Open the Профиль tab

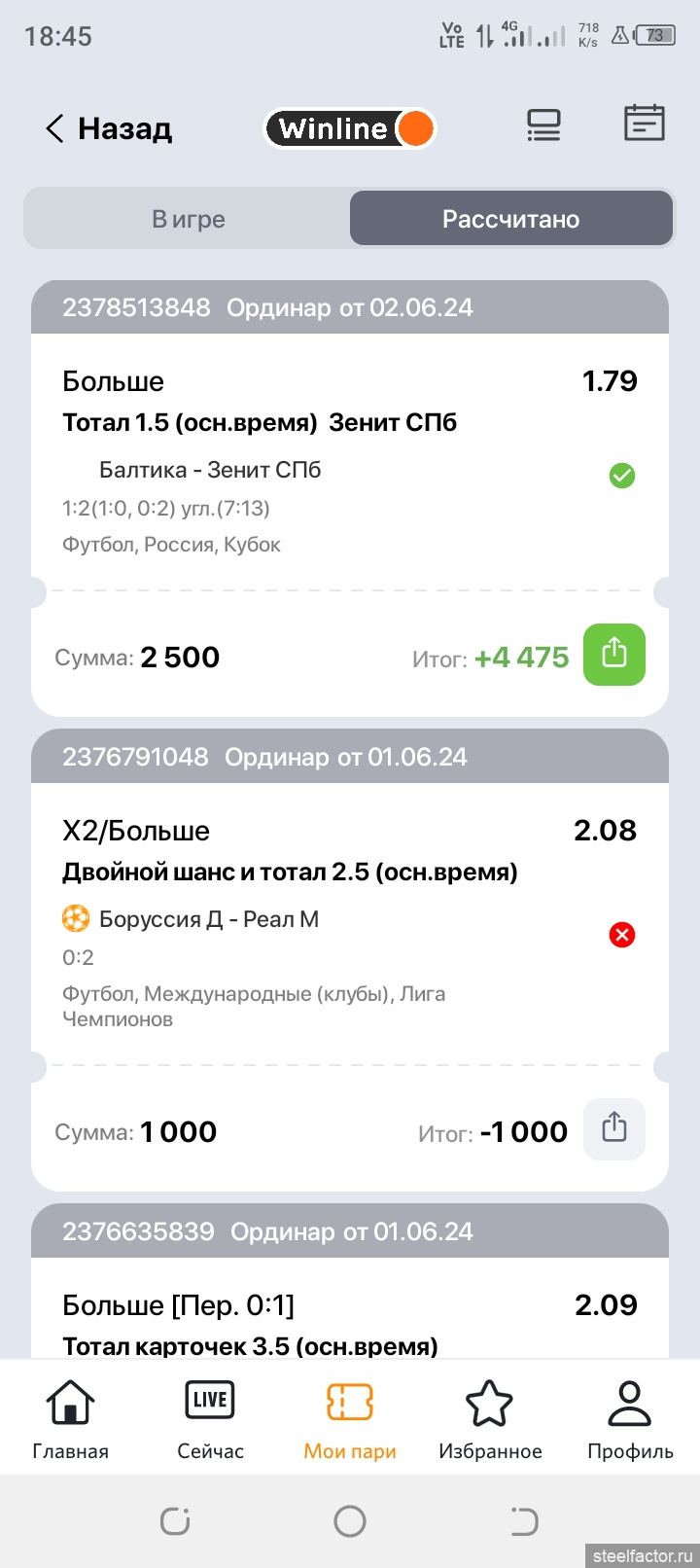630,1420
